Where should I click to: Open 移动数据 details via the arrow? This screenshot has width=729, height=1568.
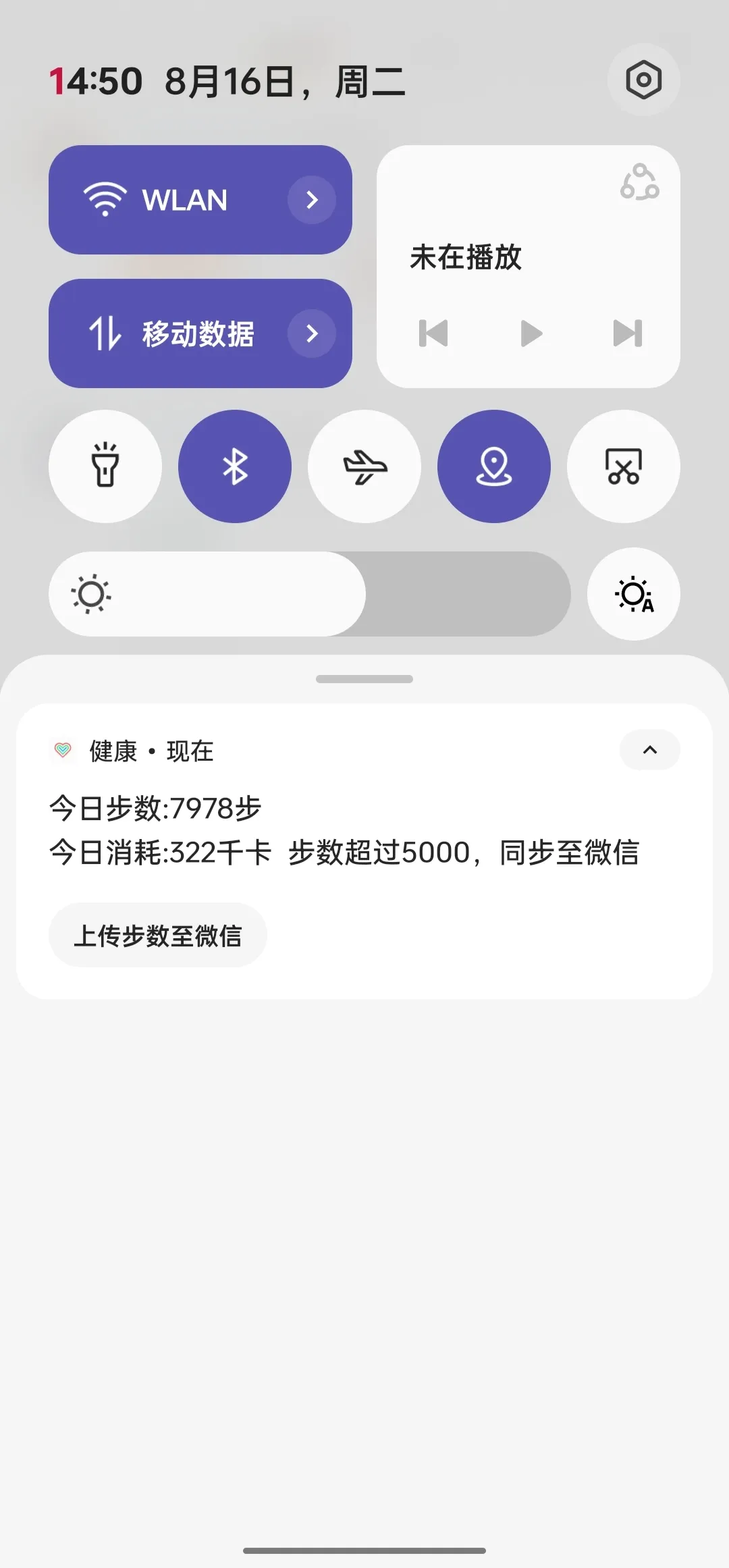[312, 333]
